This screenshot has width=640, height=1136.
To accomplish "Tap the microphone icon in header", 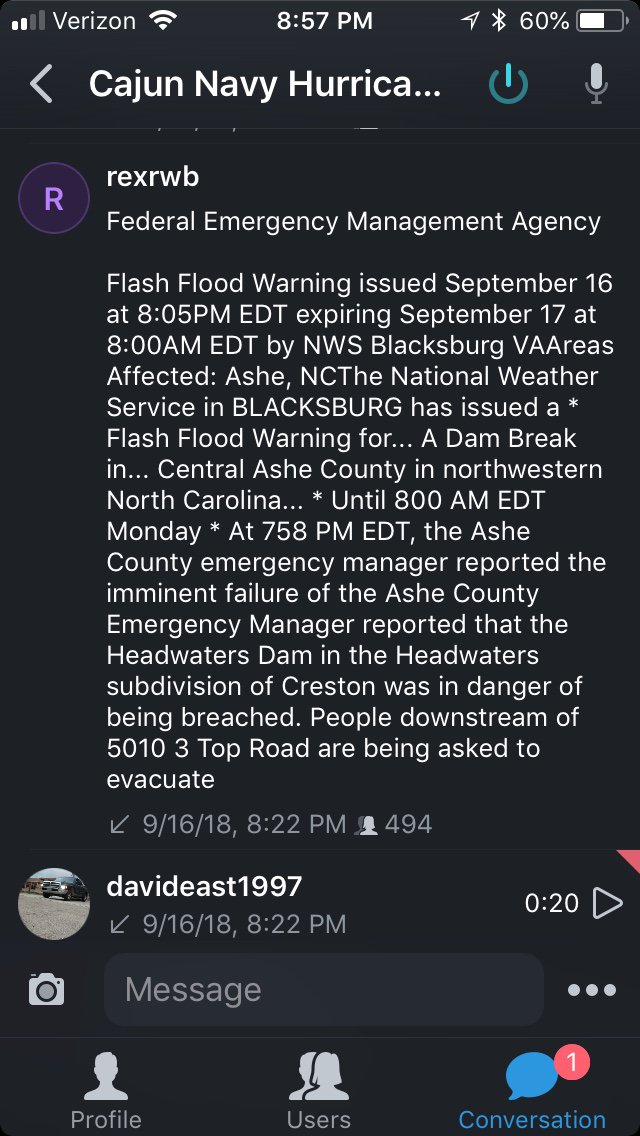I will (596, 85).
